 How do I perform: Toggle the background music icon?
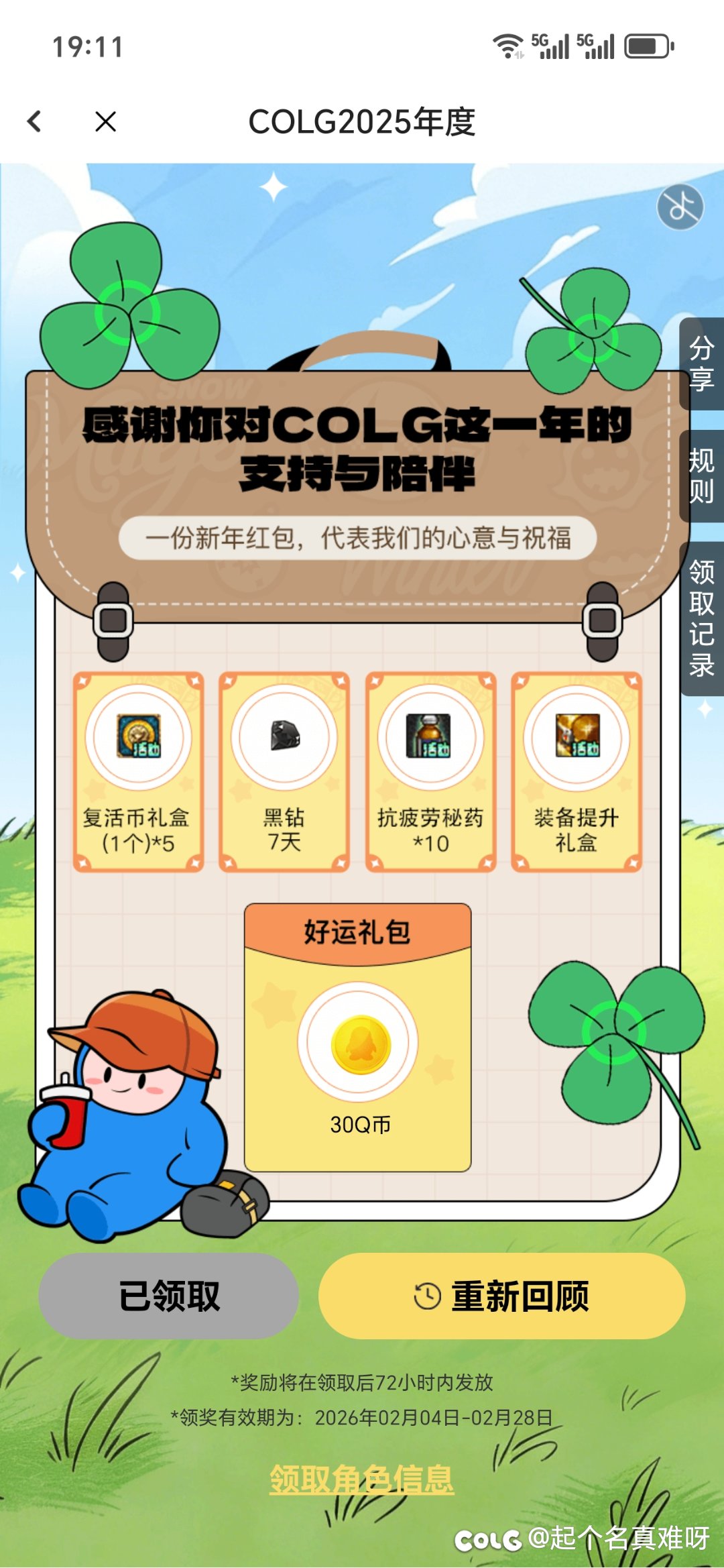pyautogui.click(x=680, y=207)
